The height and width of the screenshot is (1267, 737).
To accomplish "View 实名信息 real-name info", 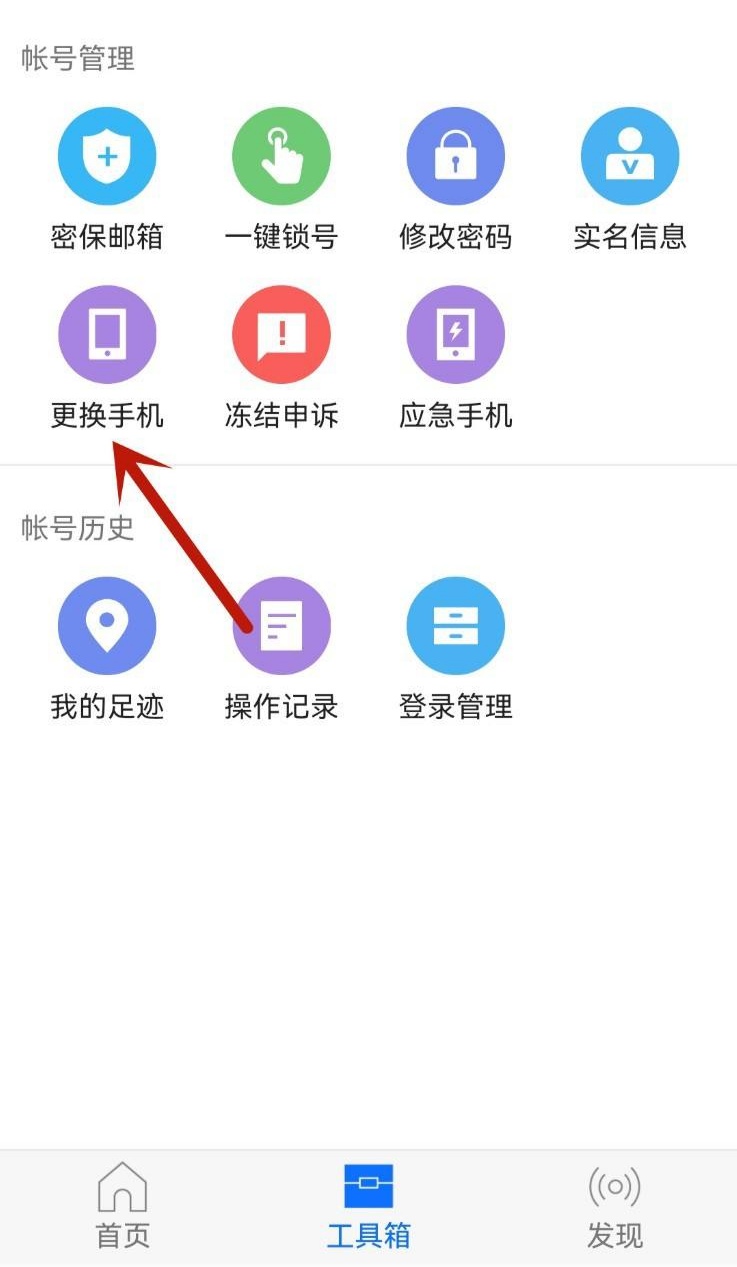I will point(630,180).
